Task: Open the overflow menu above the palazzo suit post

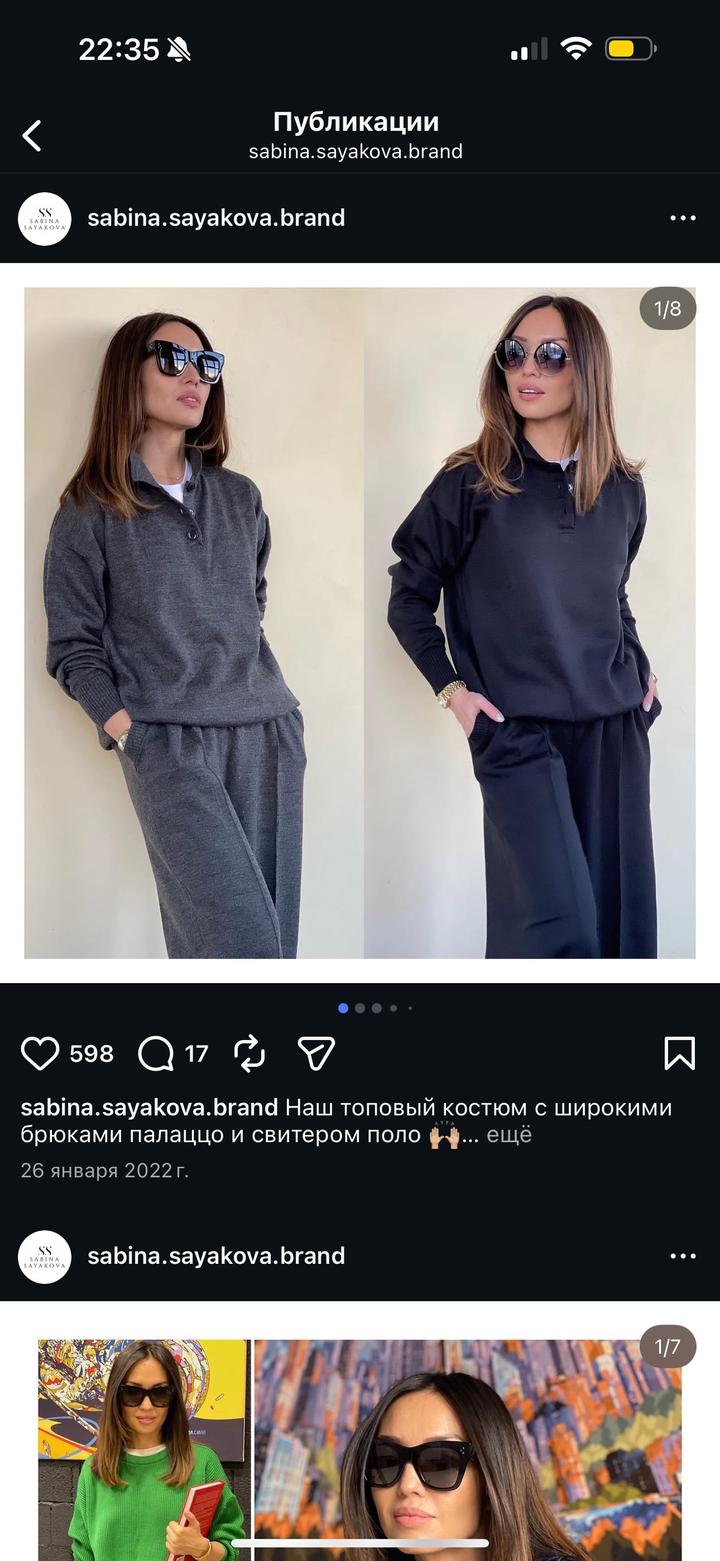Action: coord(683,218)
